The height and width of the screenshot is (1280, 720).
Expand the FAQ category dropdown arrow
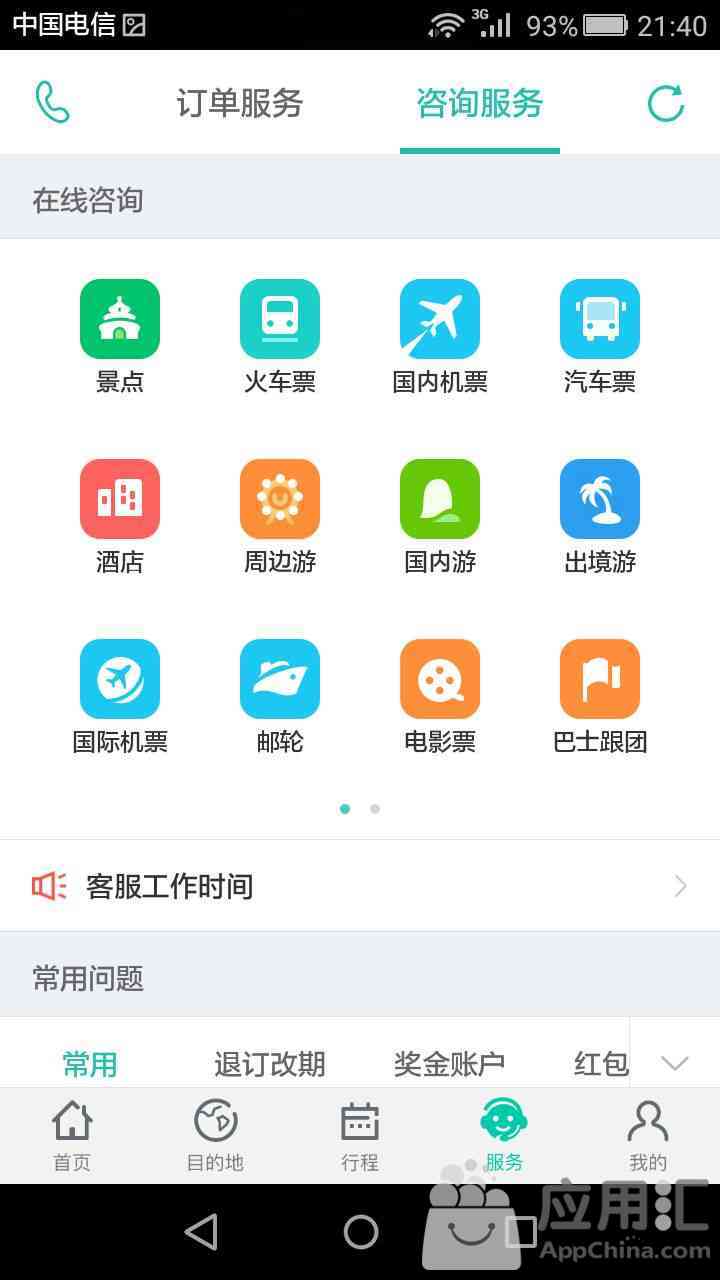pos(675,1063)
